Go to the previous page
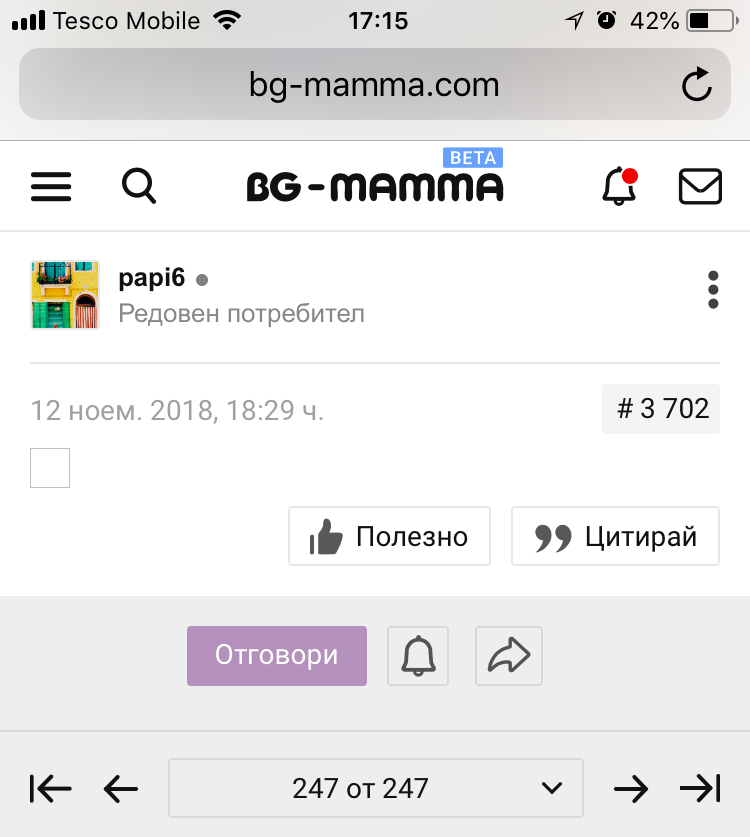Screen dimensions: 750x837 point(120,789)
